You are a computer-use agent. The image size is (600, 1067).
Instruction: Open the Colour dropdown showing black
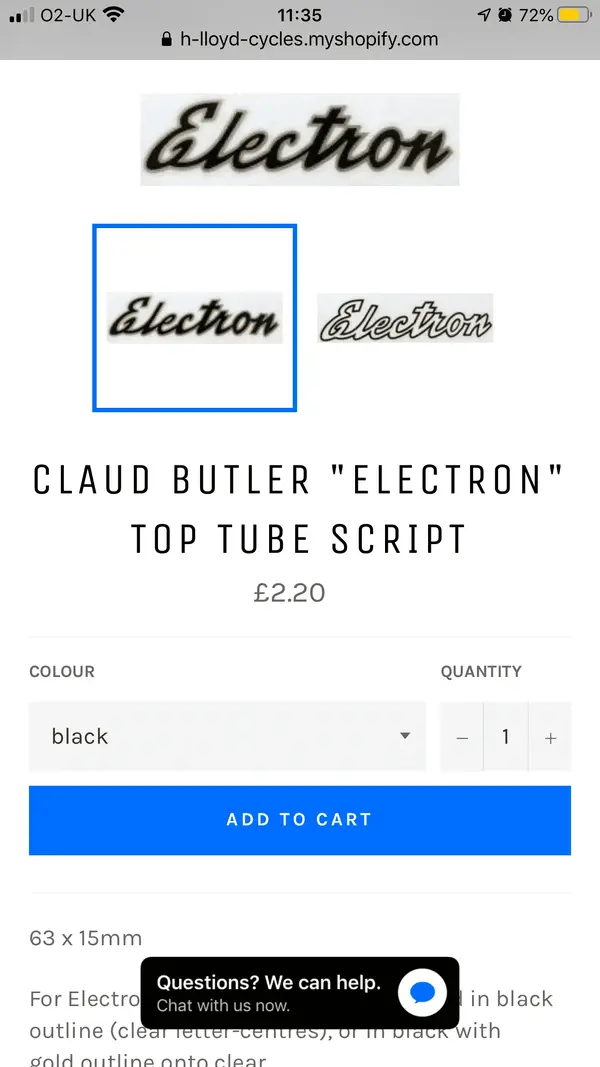tap(227, 737)
